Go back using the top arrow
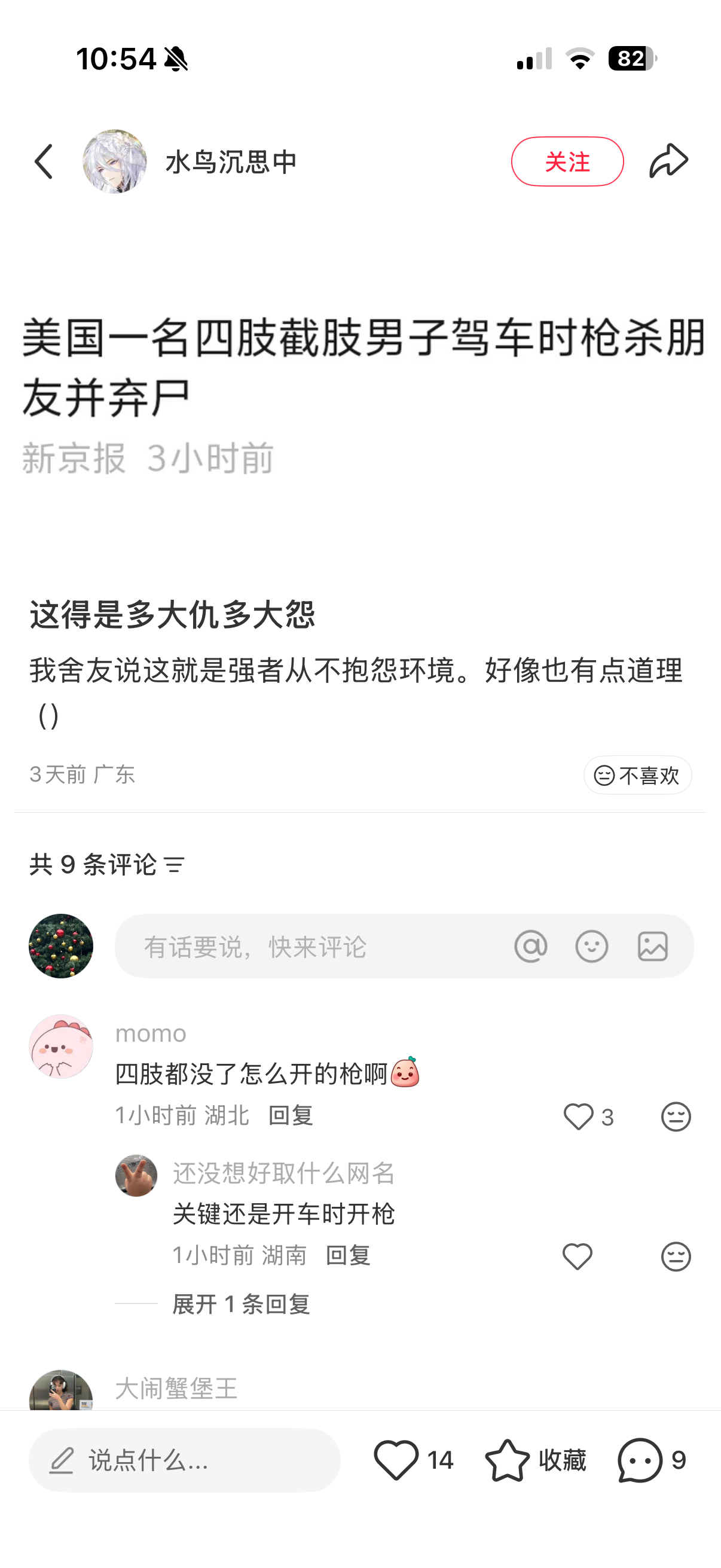721x1568 pixels. (44, 162)
